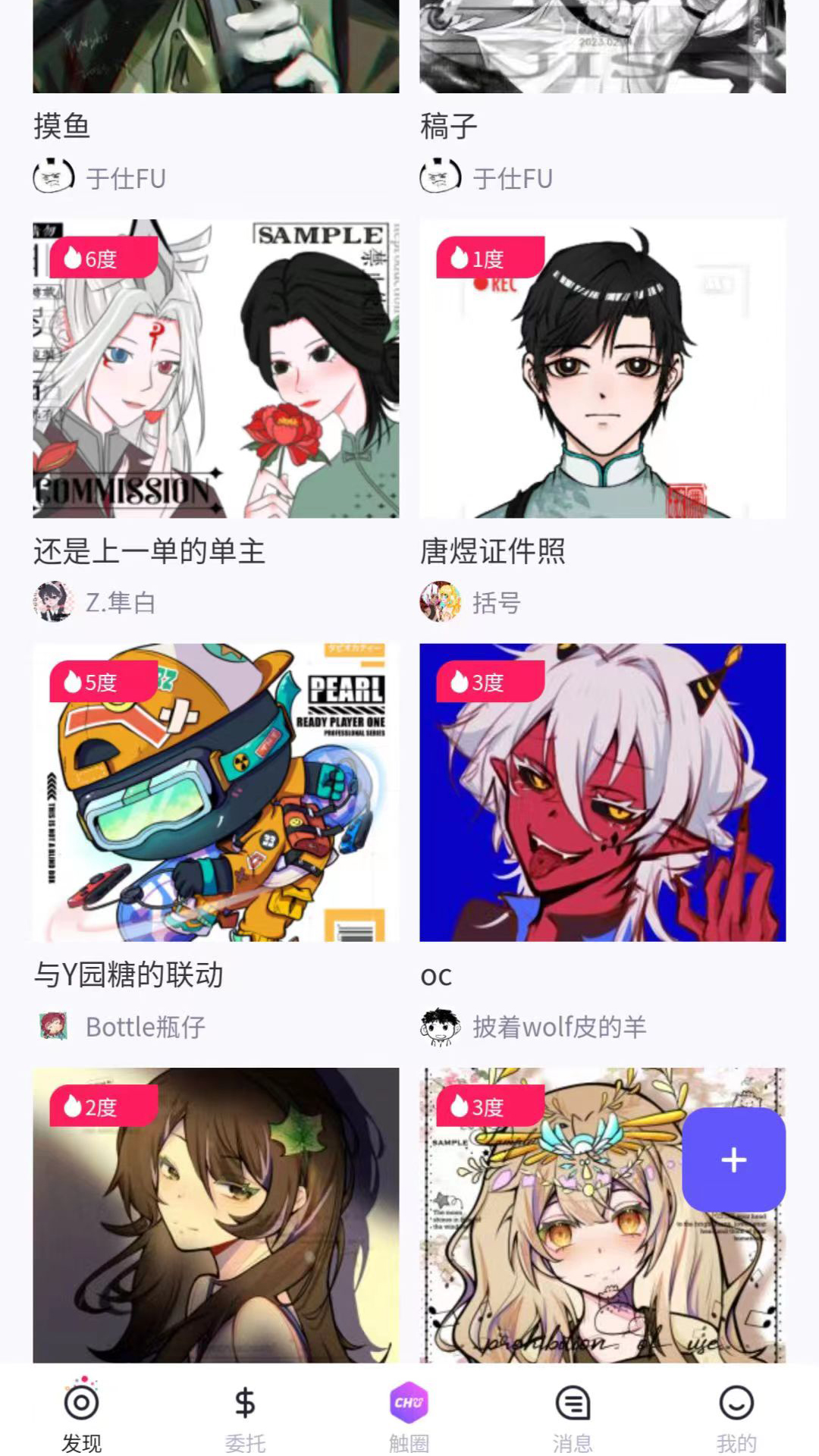Tap the flame icon on the 1度 badge
The height and width of the screenshot is (1456, 819).
coord(461,259)
